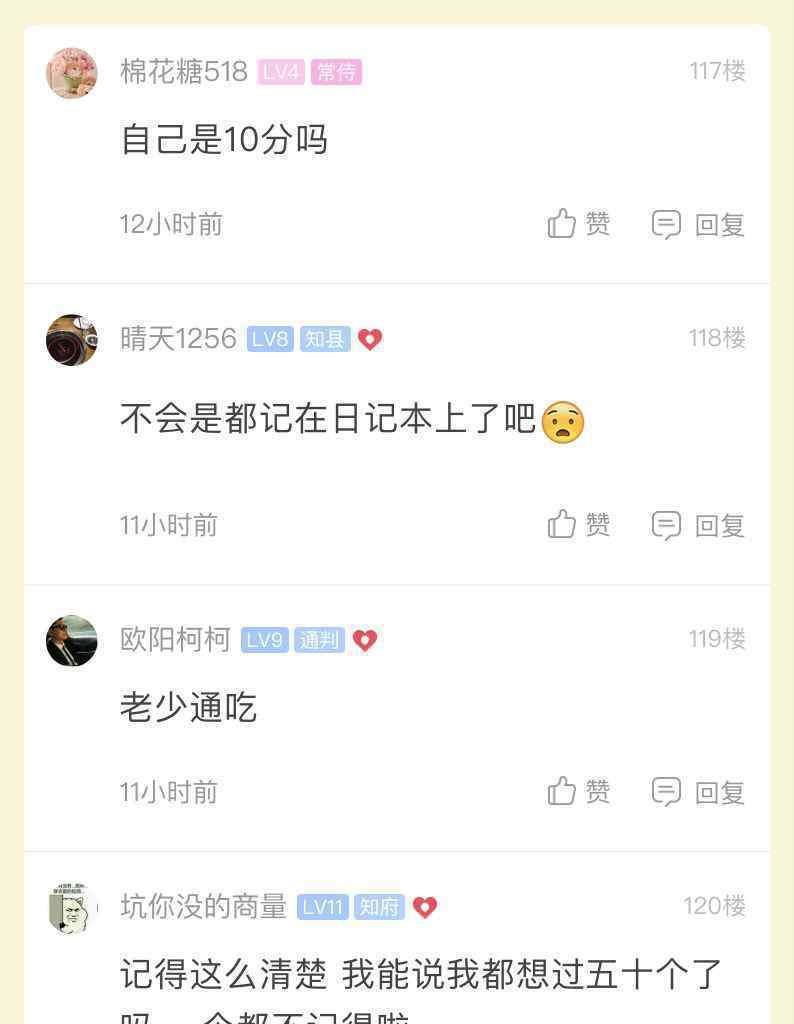Image resolution: width=794 pixels, height=1024 pixels.
Task: Reply to 棉花糖518's comment
Action: (699, 224)
